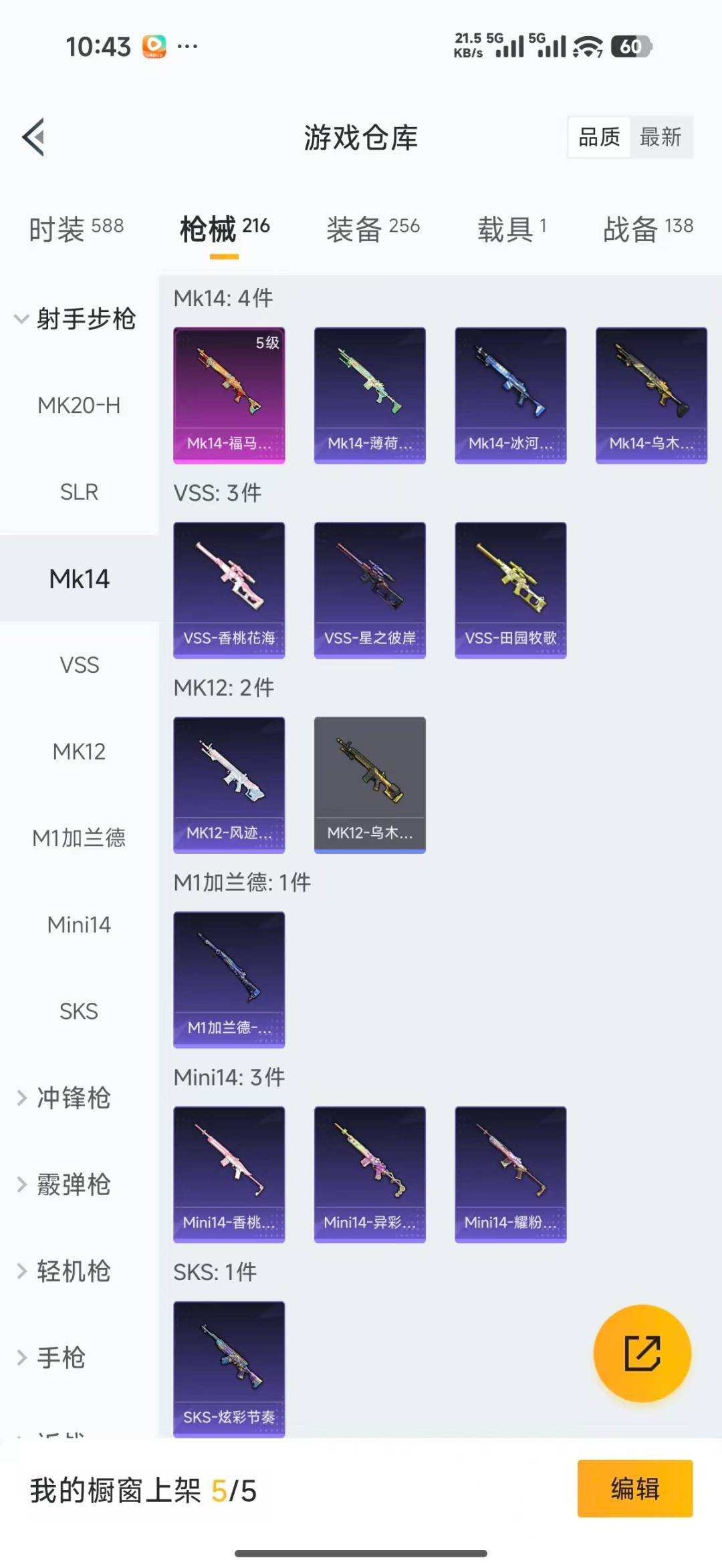This screenshot has height=1568, width=722.
Task: Open the Mk14-福马 level 5 skin
Action: (x=229, y=394)
